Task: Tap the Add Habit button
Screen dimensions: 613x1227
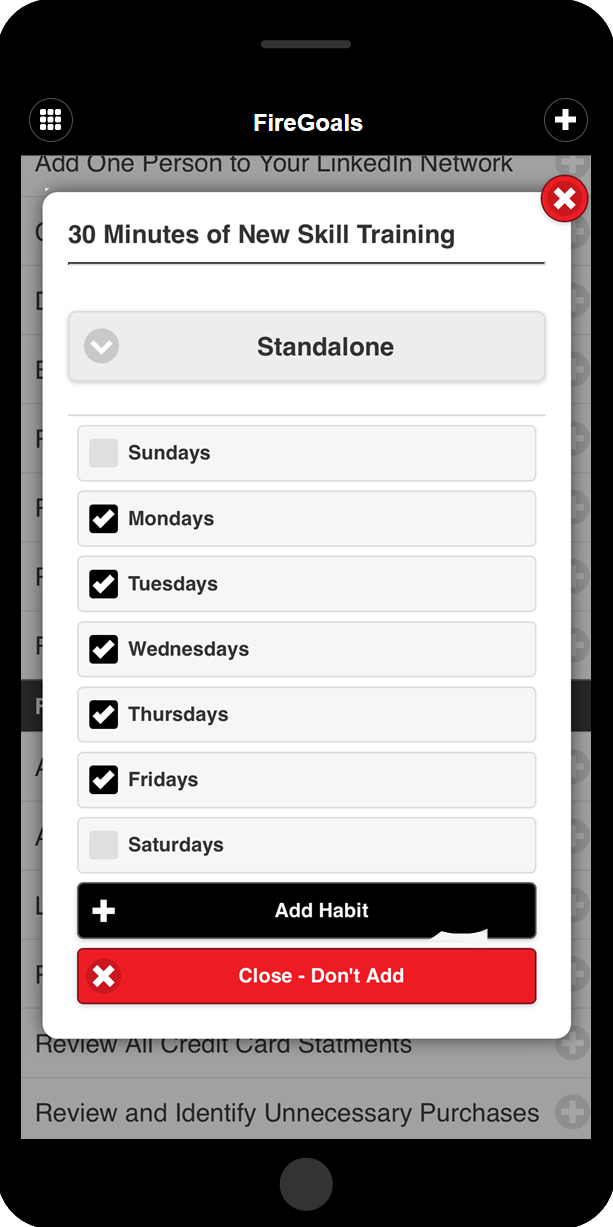Action: (306, 910)
